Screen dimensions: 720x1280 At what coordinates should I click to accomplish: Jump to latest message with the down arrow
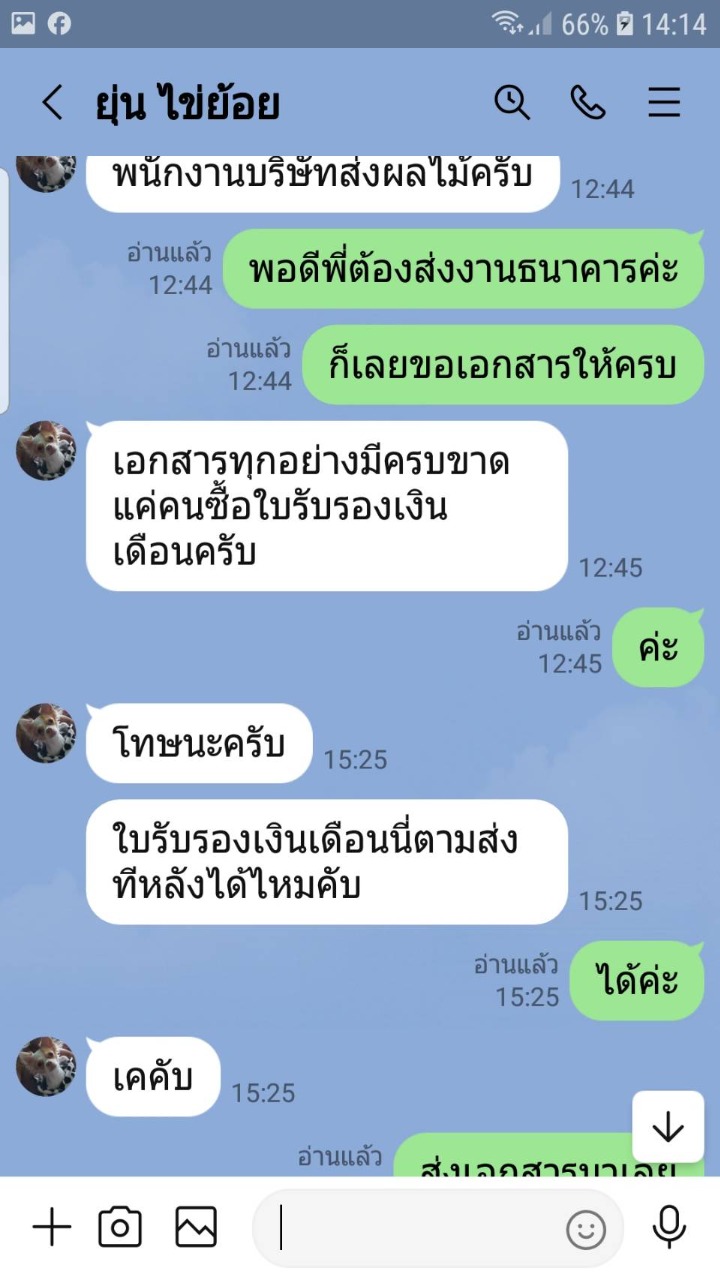coord(667,1127)
